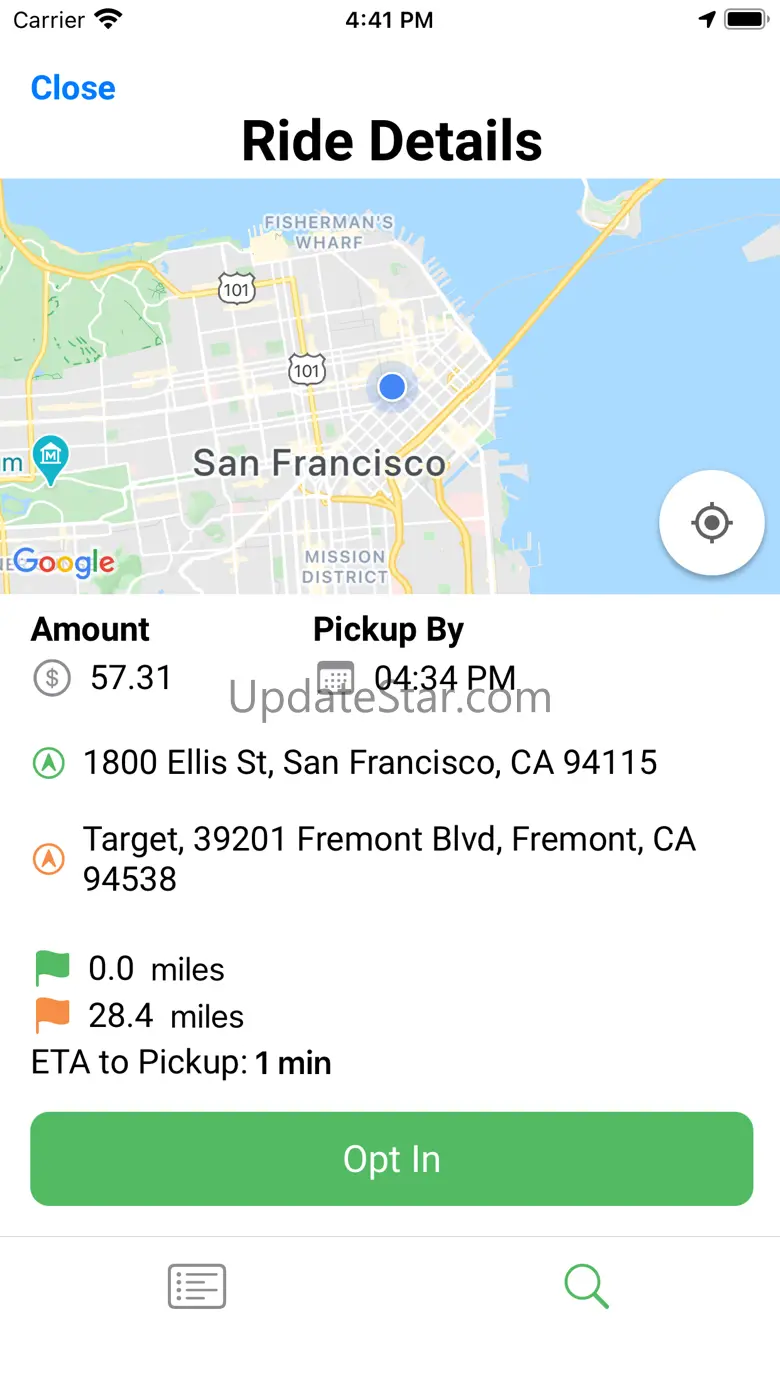
Task: Close the Ride Details screen
Action: [x=73, y=88]
